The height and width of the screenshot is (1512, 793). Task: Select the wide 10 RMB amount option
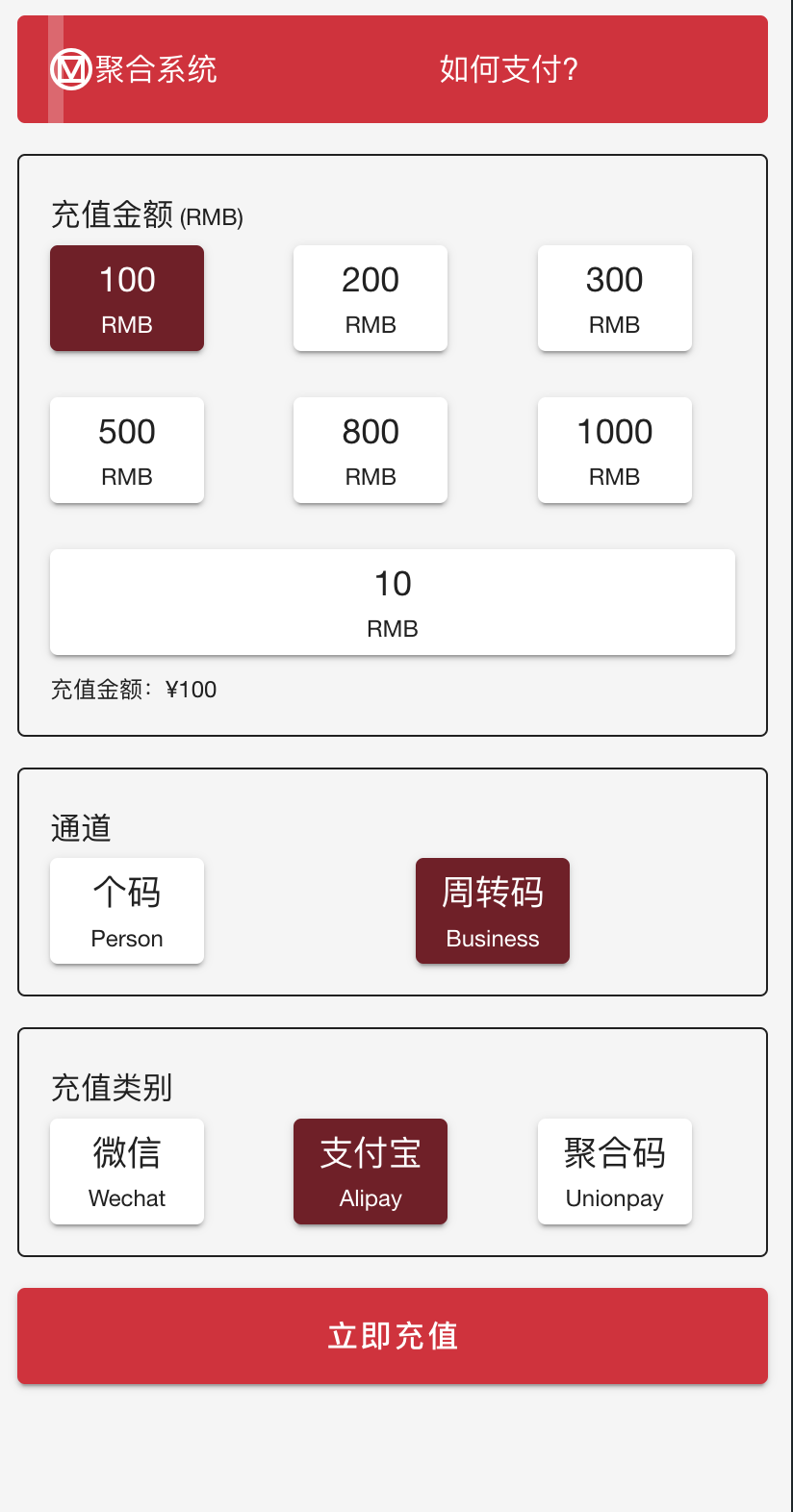(392, 602)
